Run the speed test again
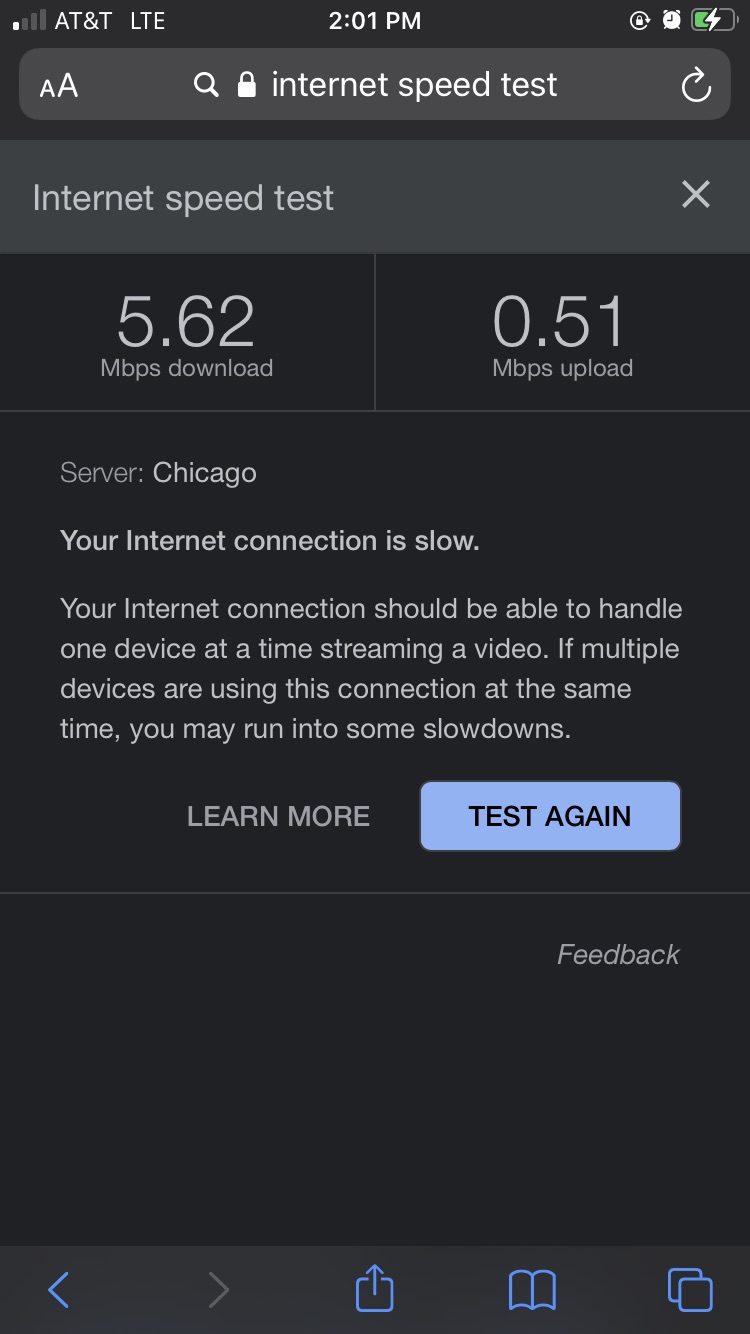 click(550, 816)
